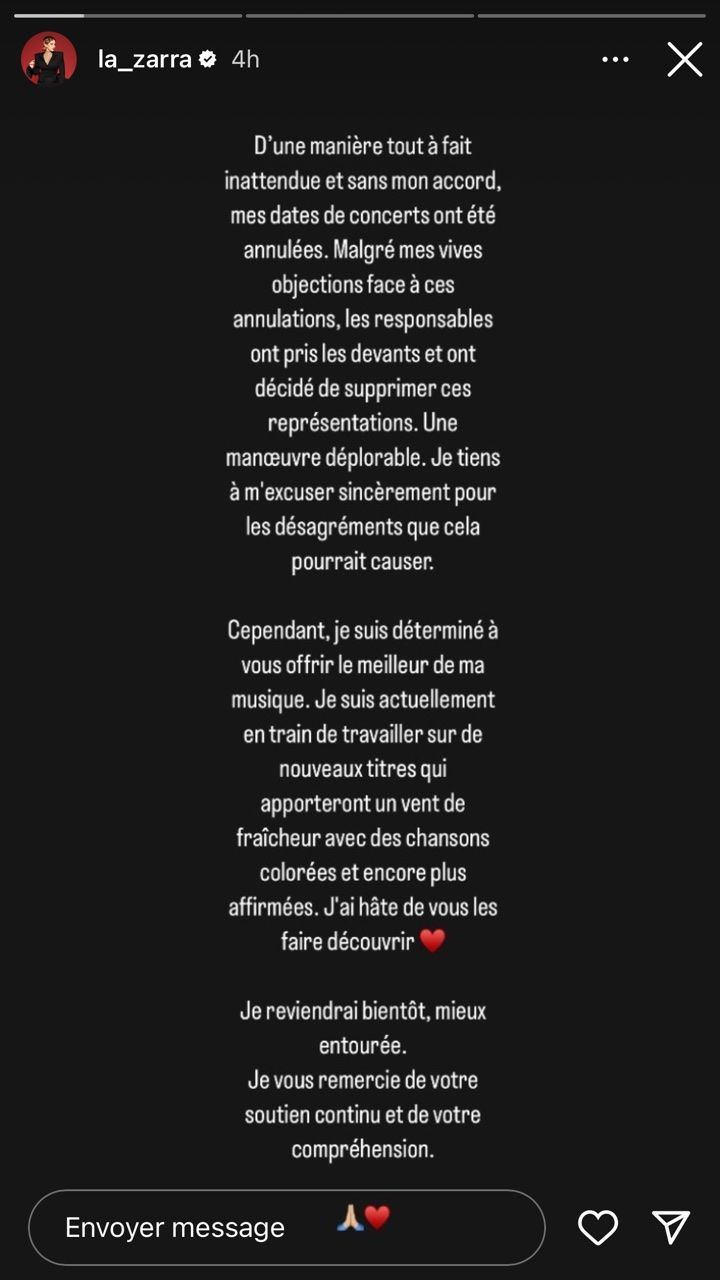Close the story viewer
The height and width of the screenshot is (1280, 720).
point(685,60)
